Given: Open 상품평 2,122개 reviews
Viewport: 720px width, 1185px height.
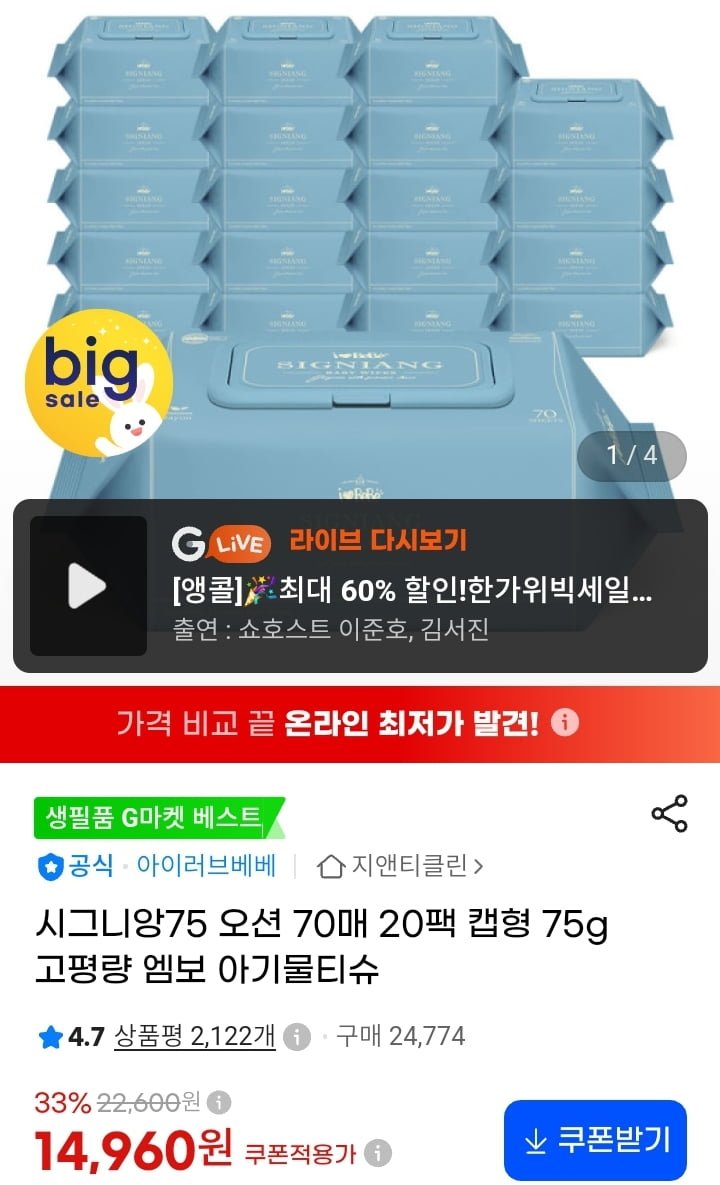Looking at the screenshot, I should point(194,1036).
